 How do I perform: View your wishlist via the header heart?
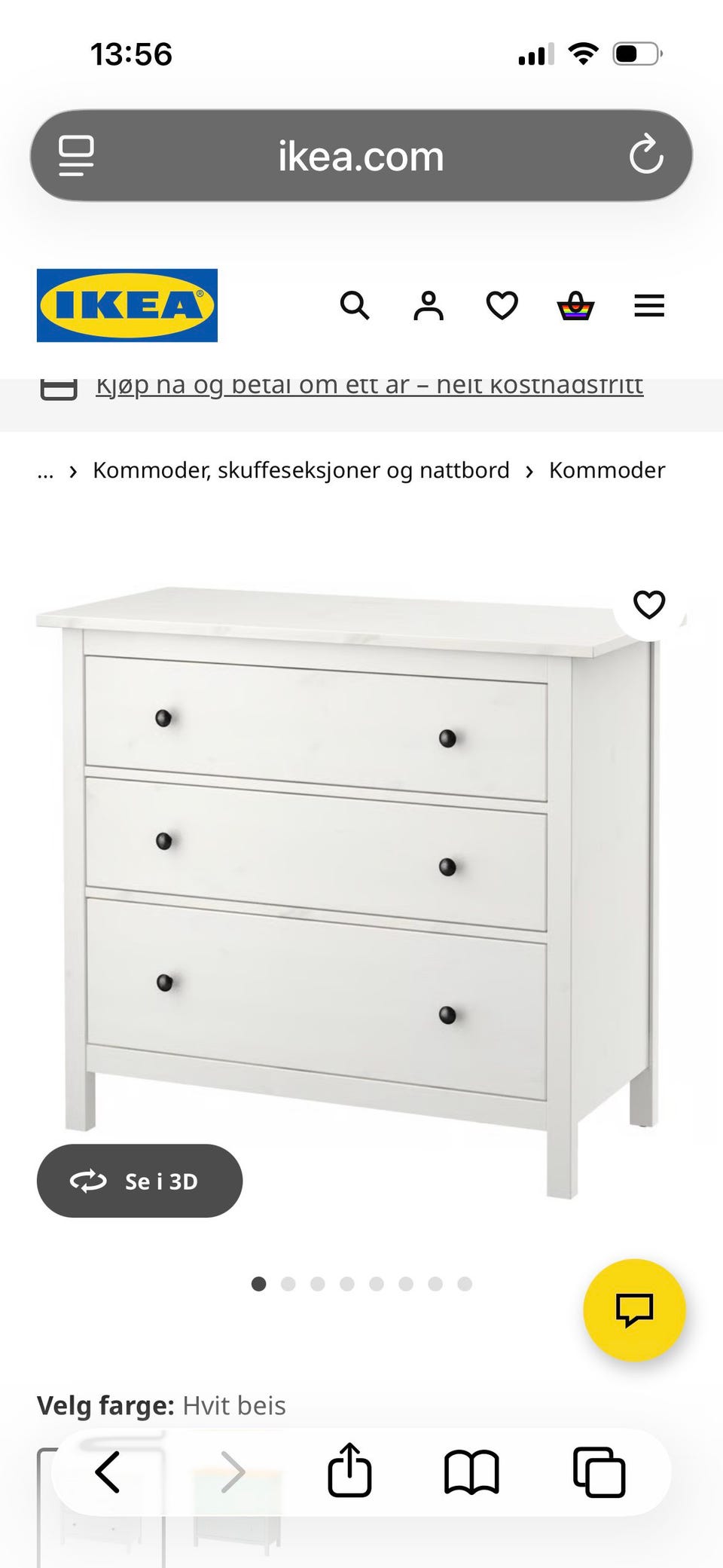[x=501, y=306]
